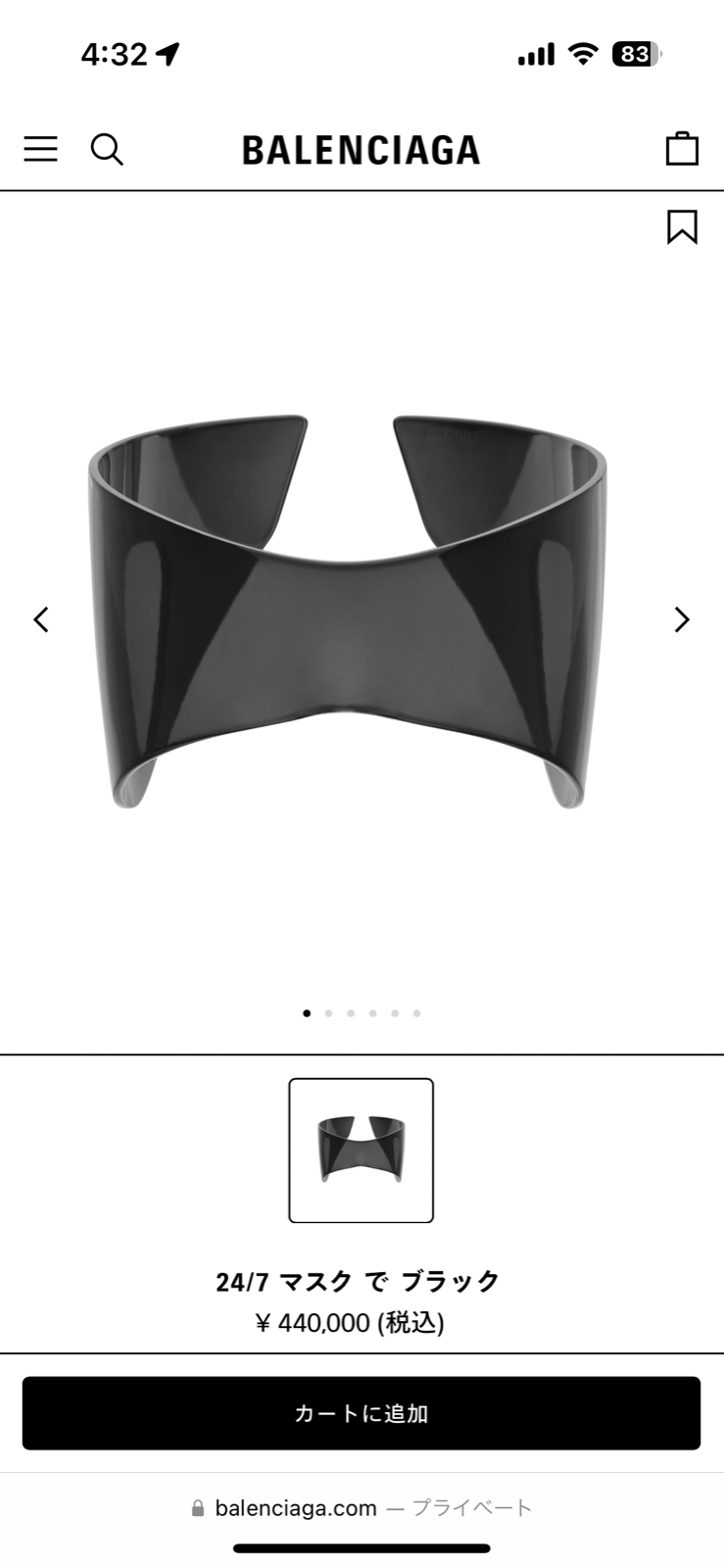Open the shopping bag
Image resolution: width=724 pixels, height=1568 pixels.
(682, 149)
